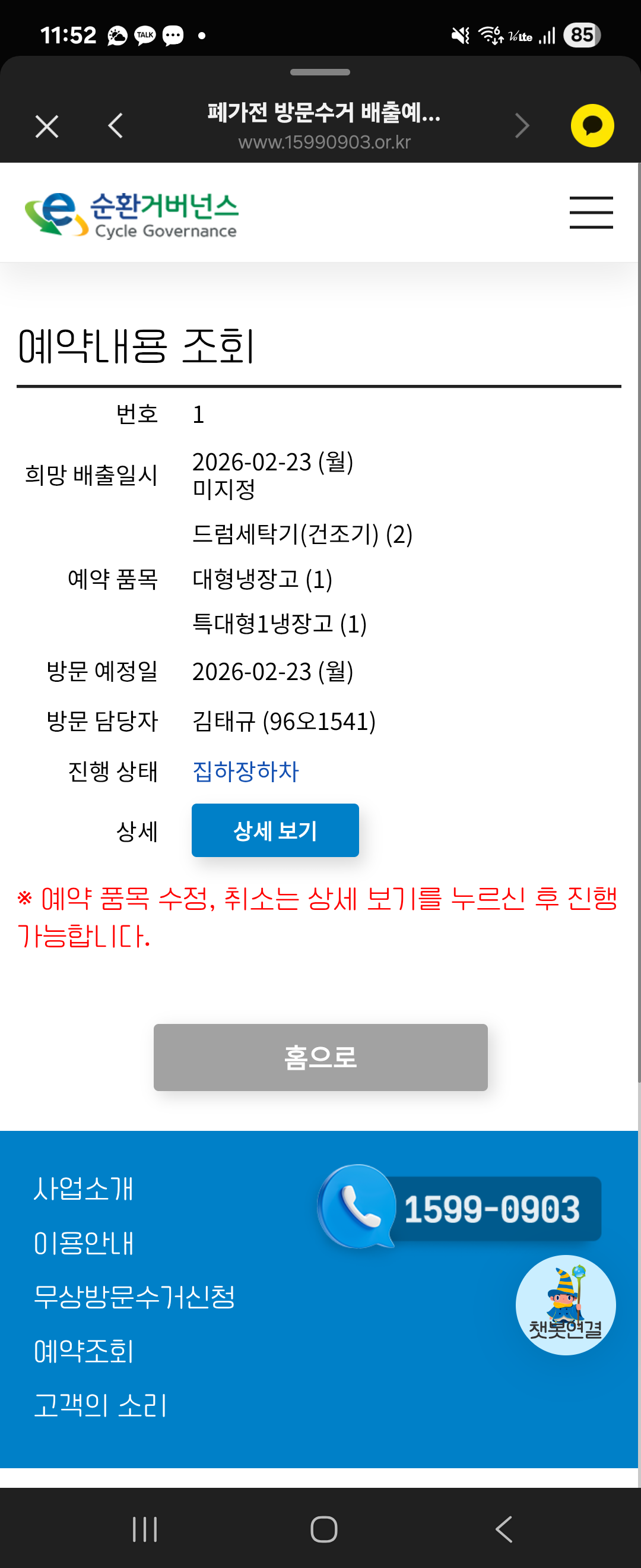Go to 무상방문수거신청
Image resolution: width=641 pixels, height=1568 pixels.
point(134,1297)
